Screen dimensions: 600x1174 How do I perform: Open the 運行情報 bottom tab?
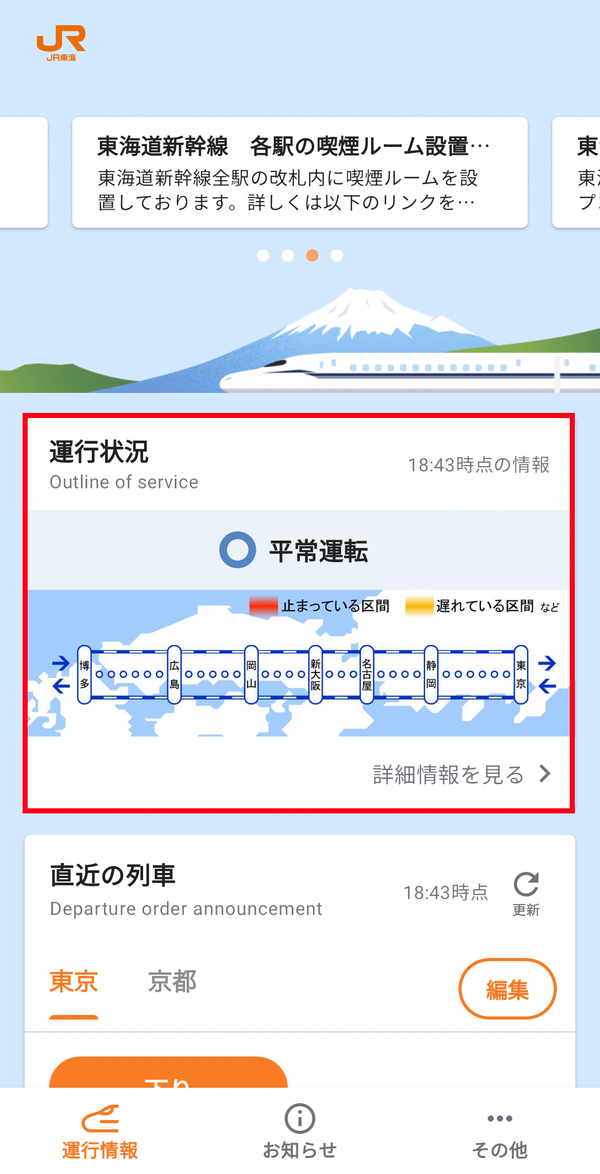[x=100, y=1131]
